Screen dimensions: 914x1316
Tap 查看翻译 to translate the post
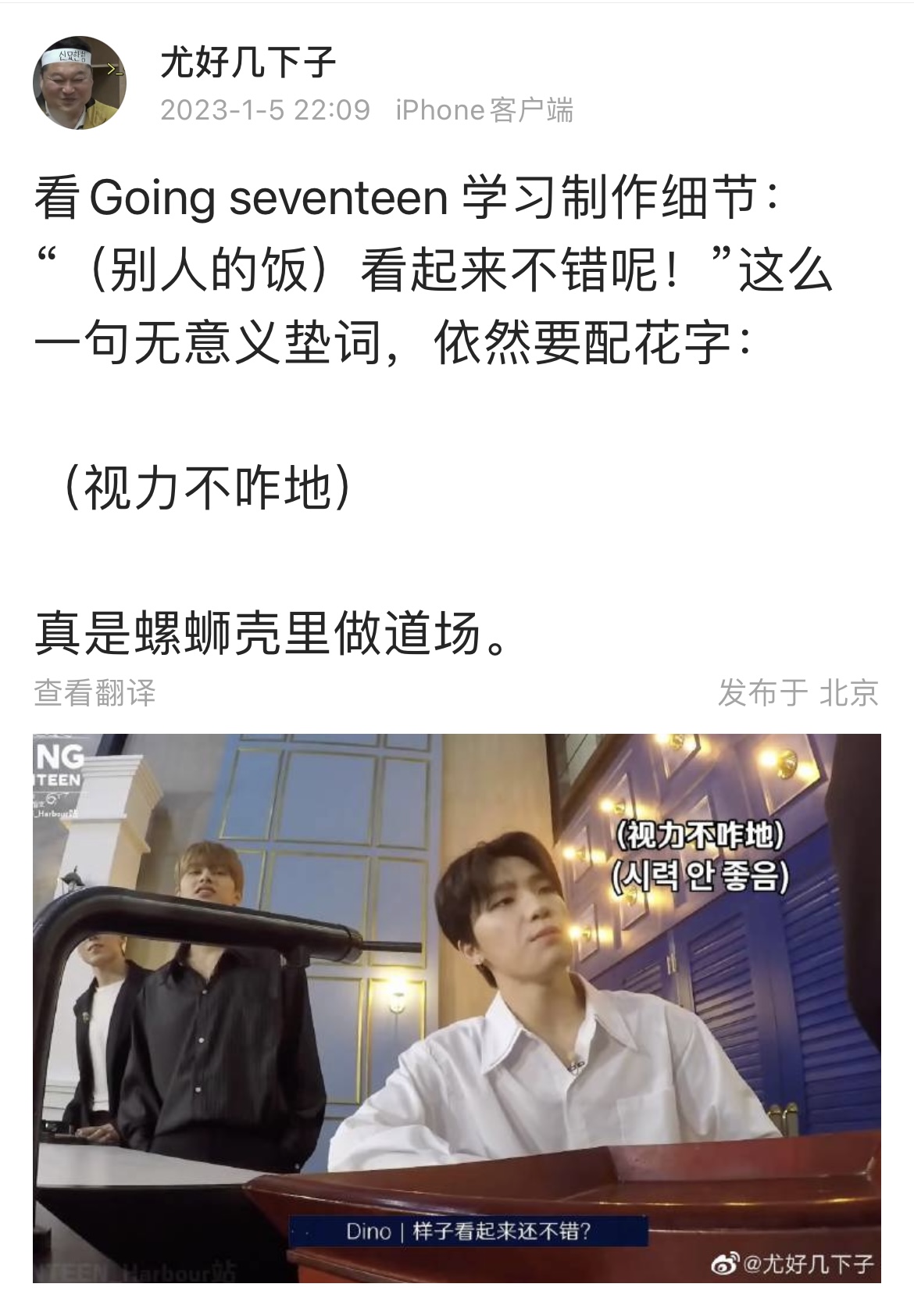tap(95, 693)
